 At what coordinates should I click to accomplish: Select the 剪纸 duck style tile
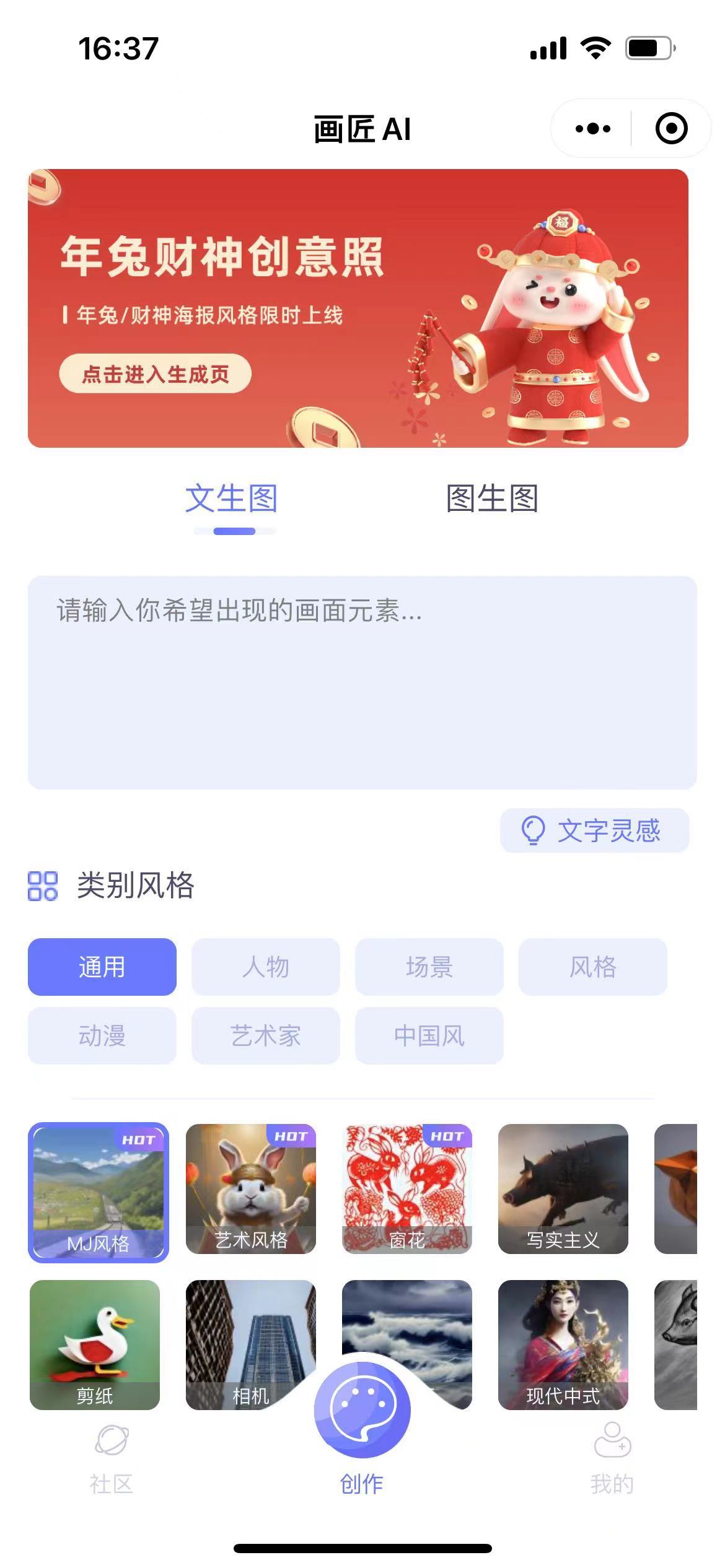95,1345
